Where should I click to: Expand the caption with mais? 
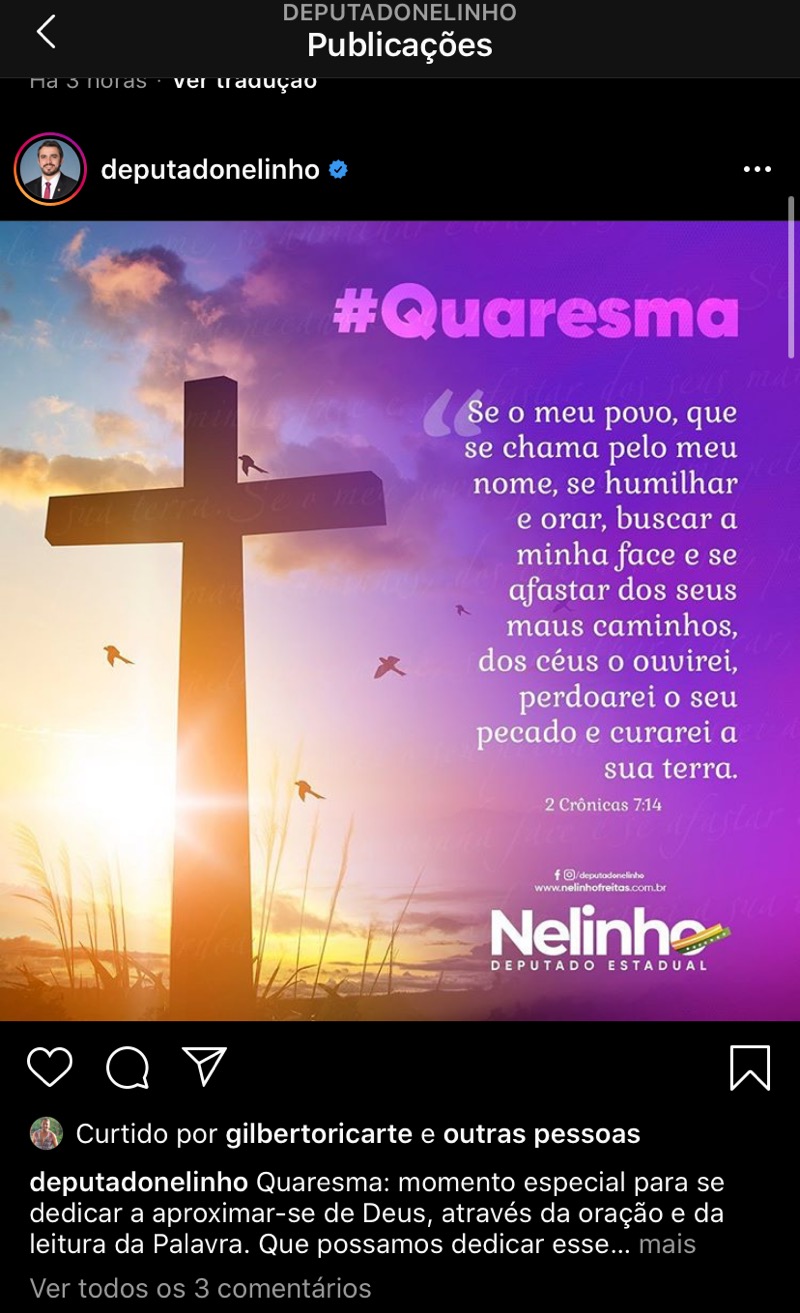coord(667,1245)
